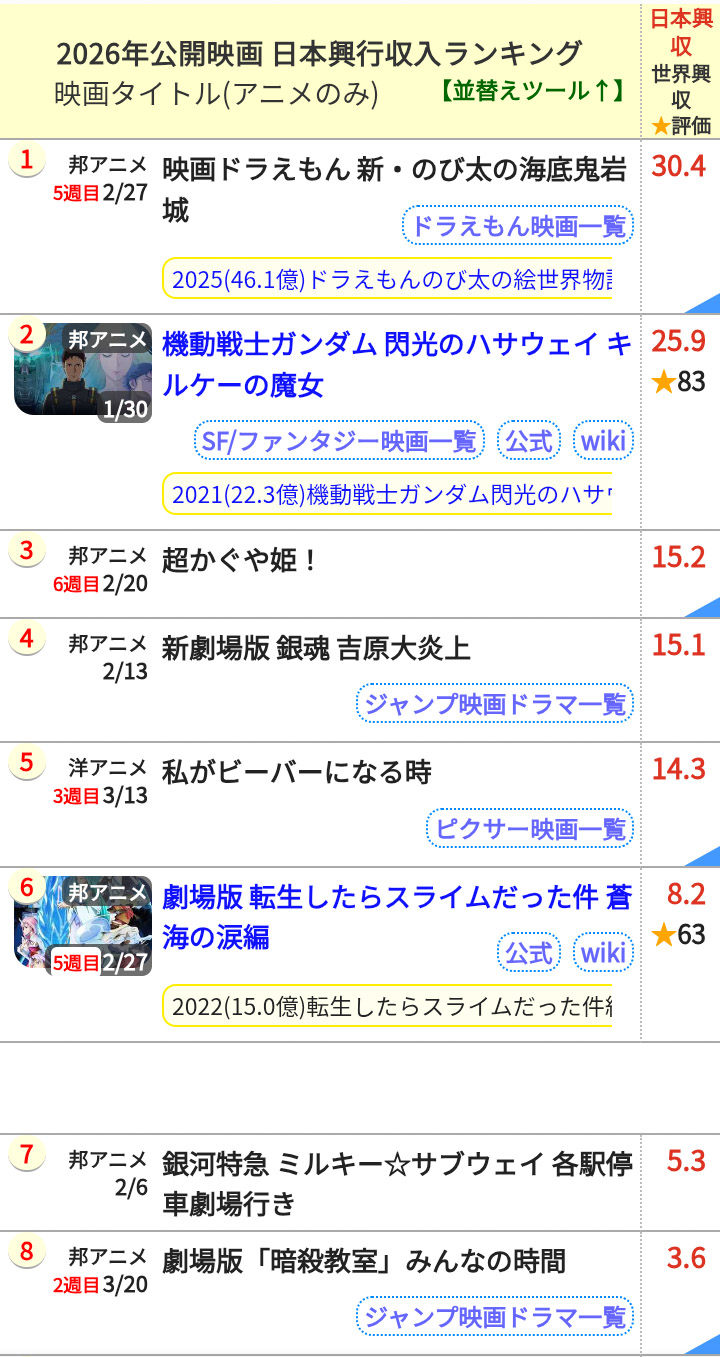Open the ドラえもん映画一覧 chip
This screenshot has width=720, height=1357.
[517, 226]
